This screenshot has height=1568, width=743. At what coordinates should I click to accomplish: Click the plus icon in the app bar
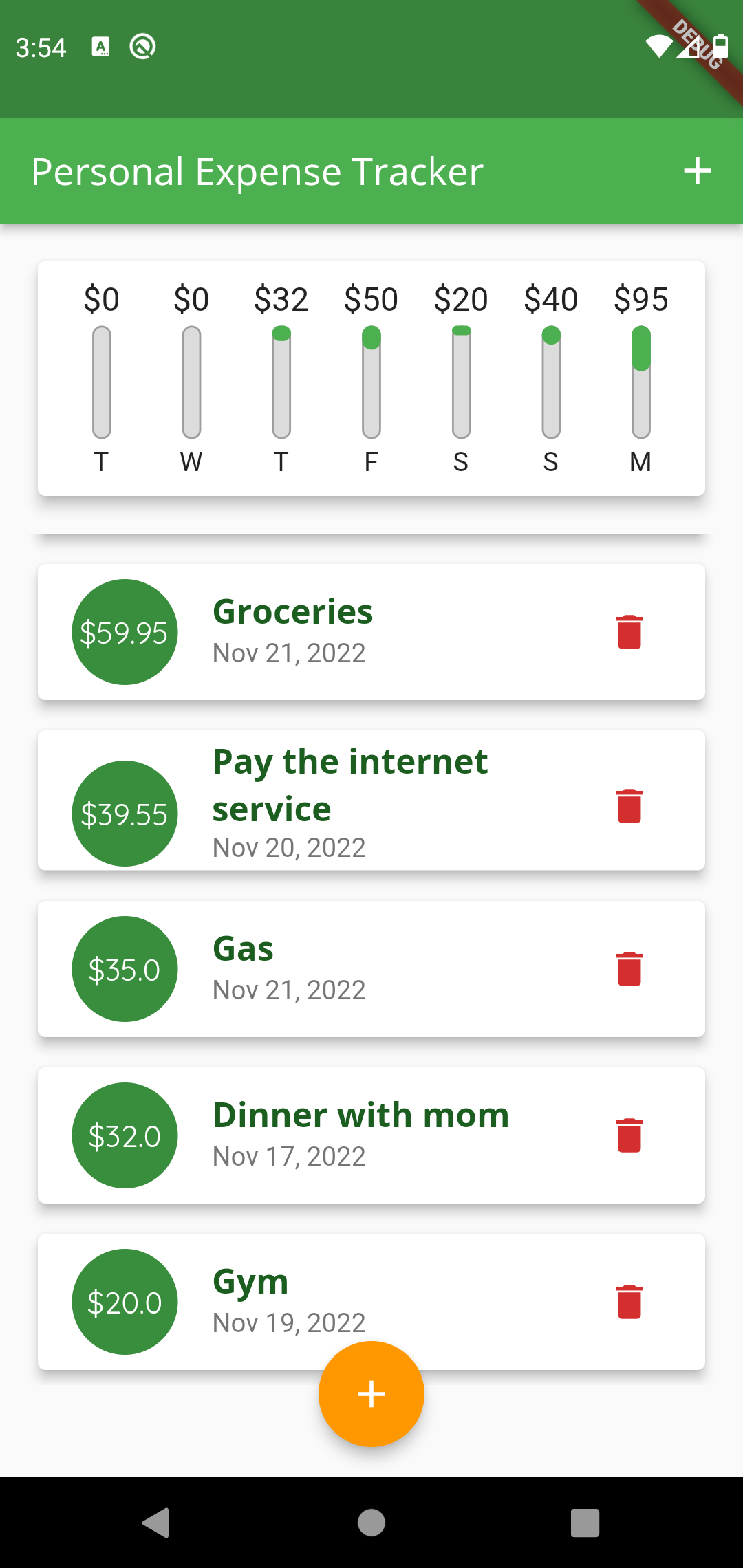698,170
